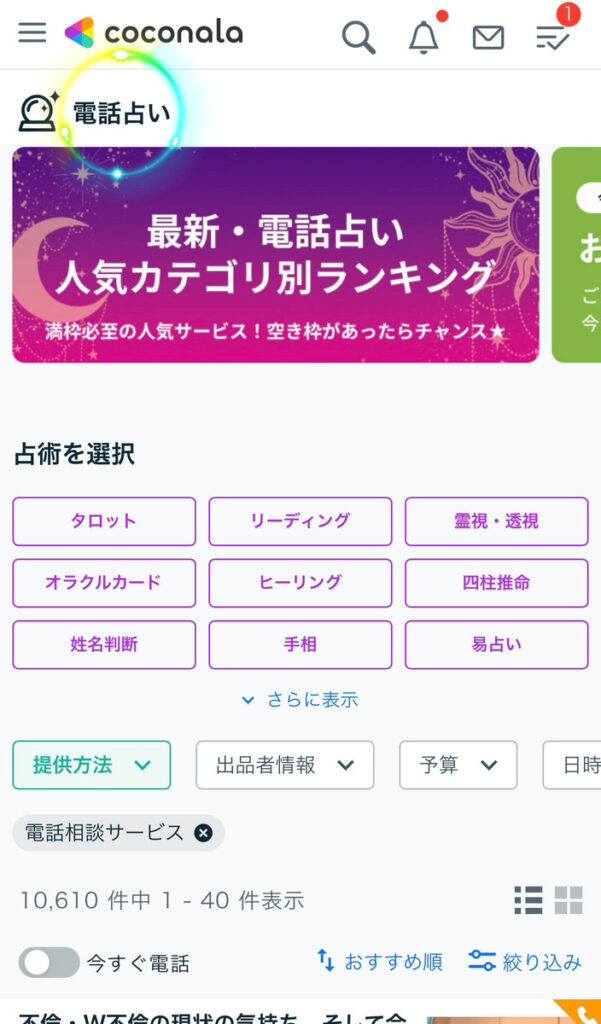Expand さらに表示 to show more
Screen dimensions: 601x1024
point(300,700)
